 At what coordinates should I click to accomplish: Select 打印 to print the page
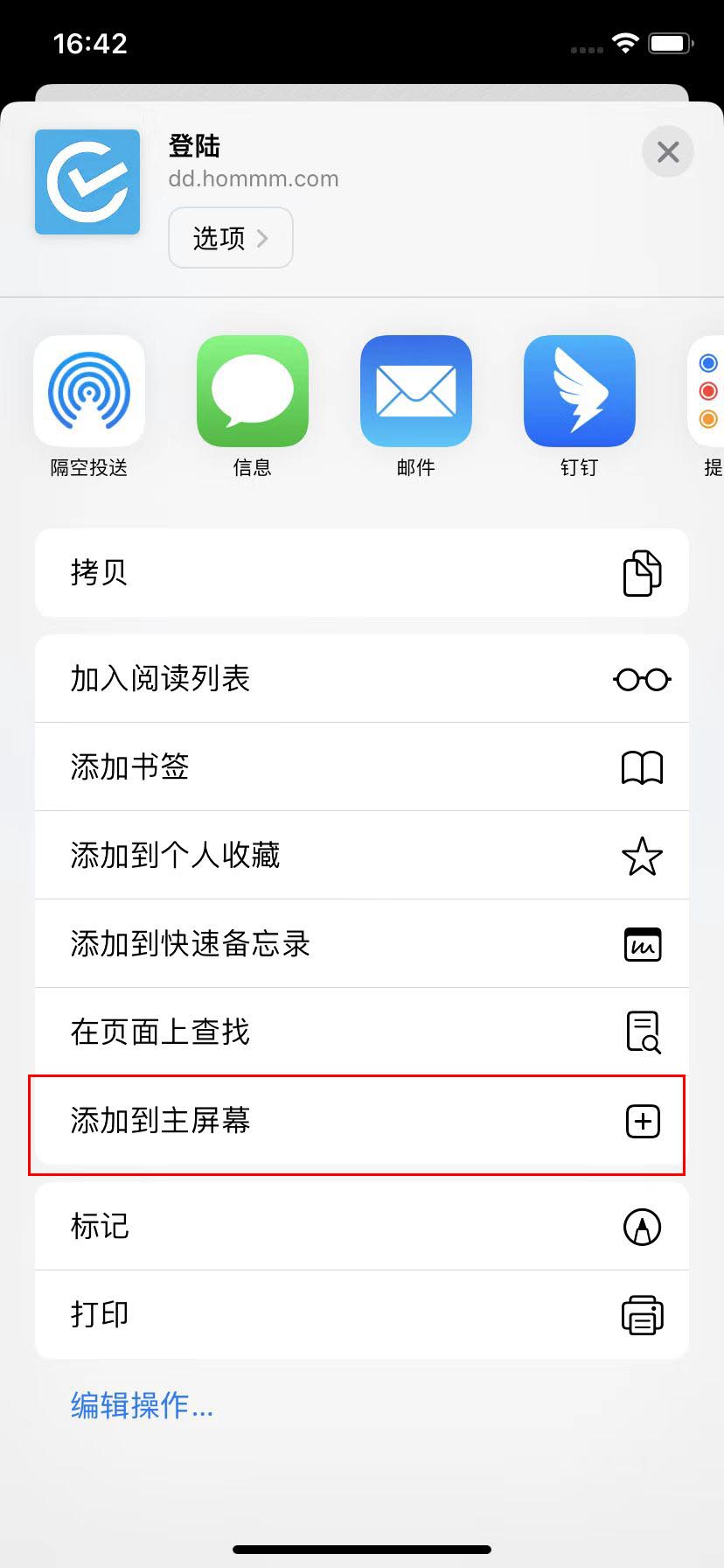[x=362, y=1315]
